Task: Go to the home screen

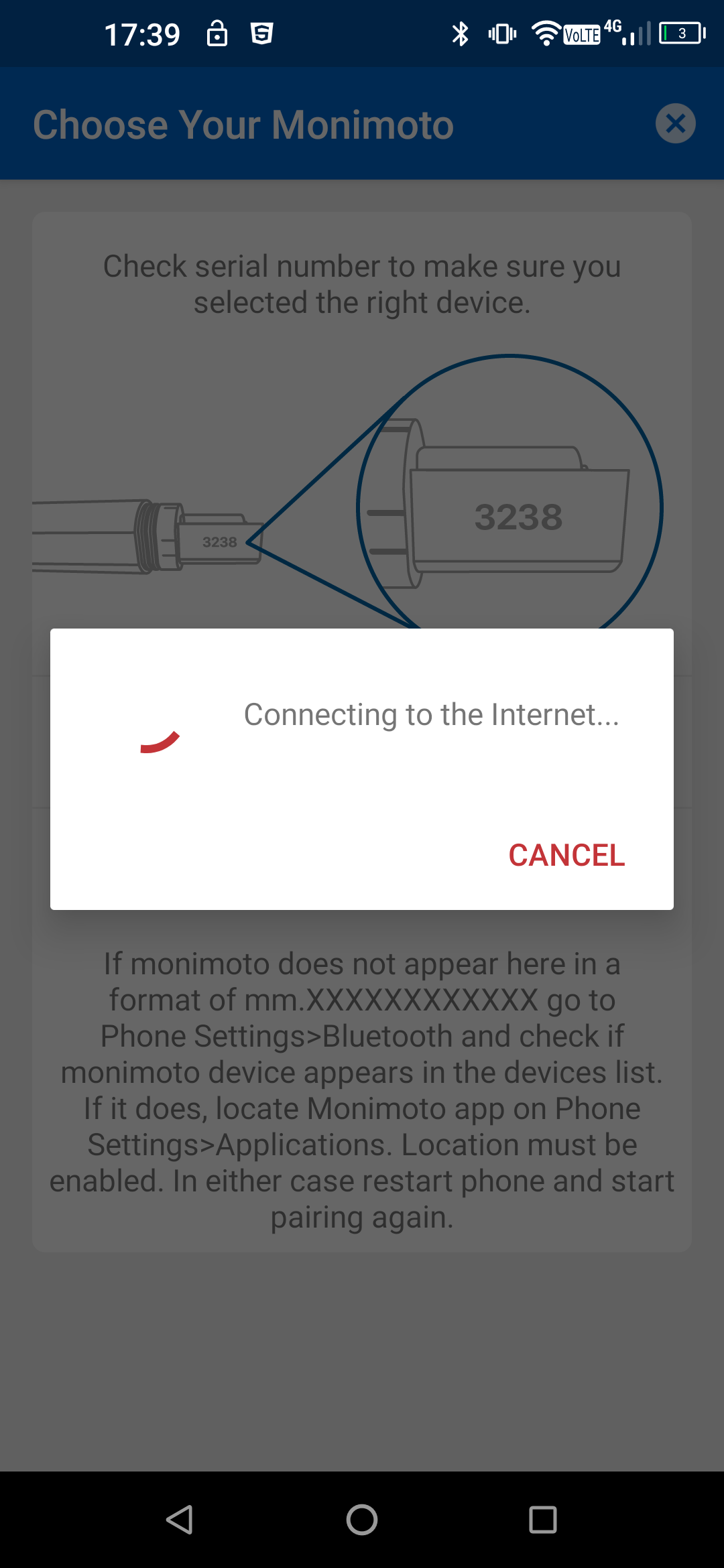Action: [x=362, y=1519]
